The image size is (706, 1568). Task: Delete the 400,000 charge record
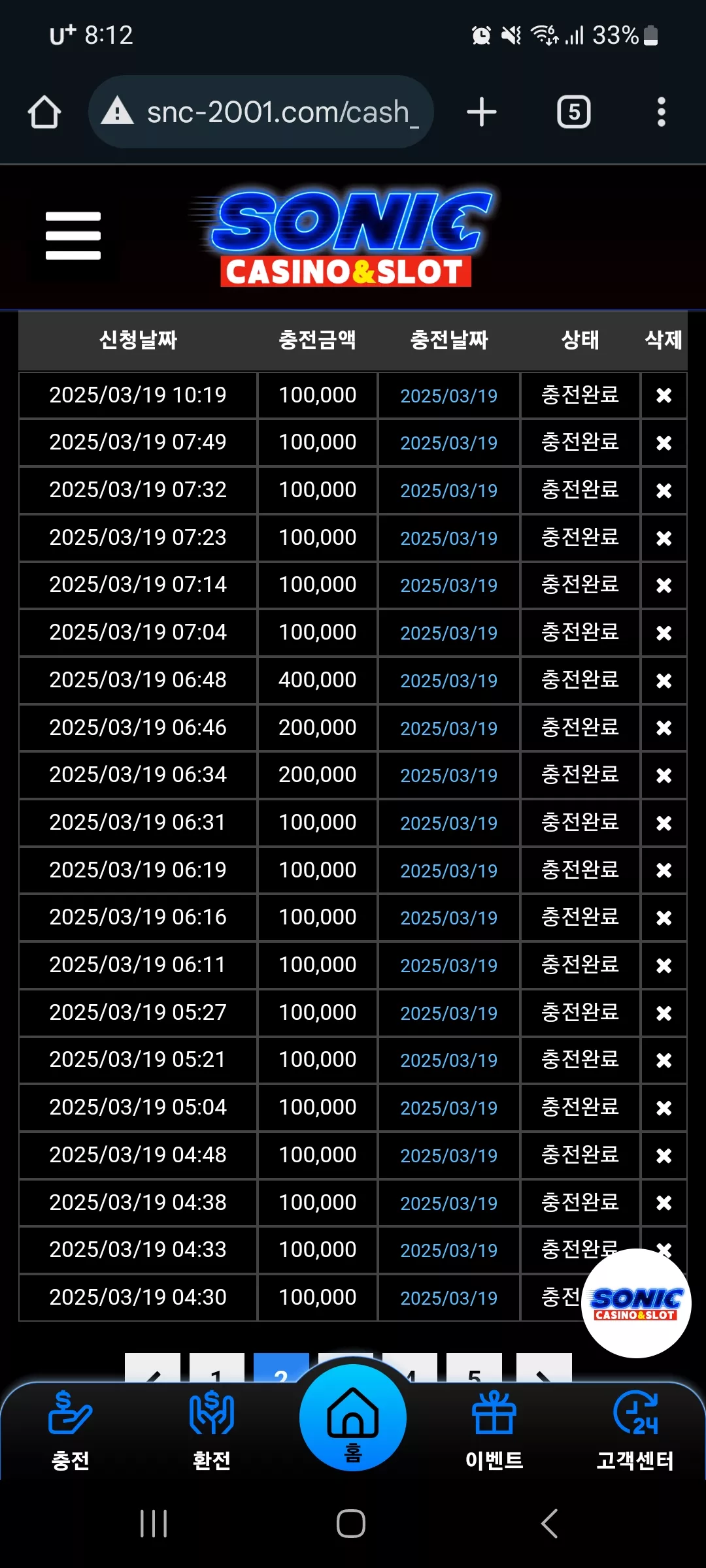pyautogui.click(x=664, y=681)
